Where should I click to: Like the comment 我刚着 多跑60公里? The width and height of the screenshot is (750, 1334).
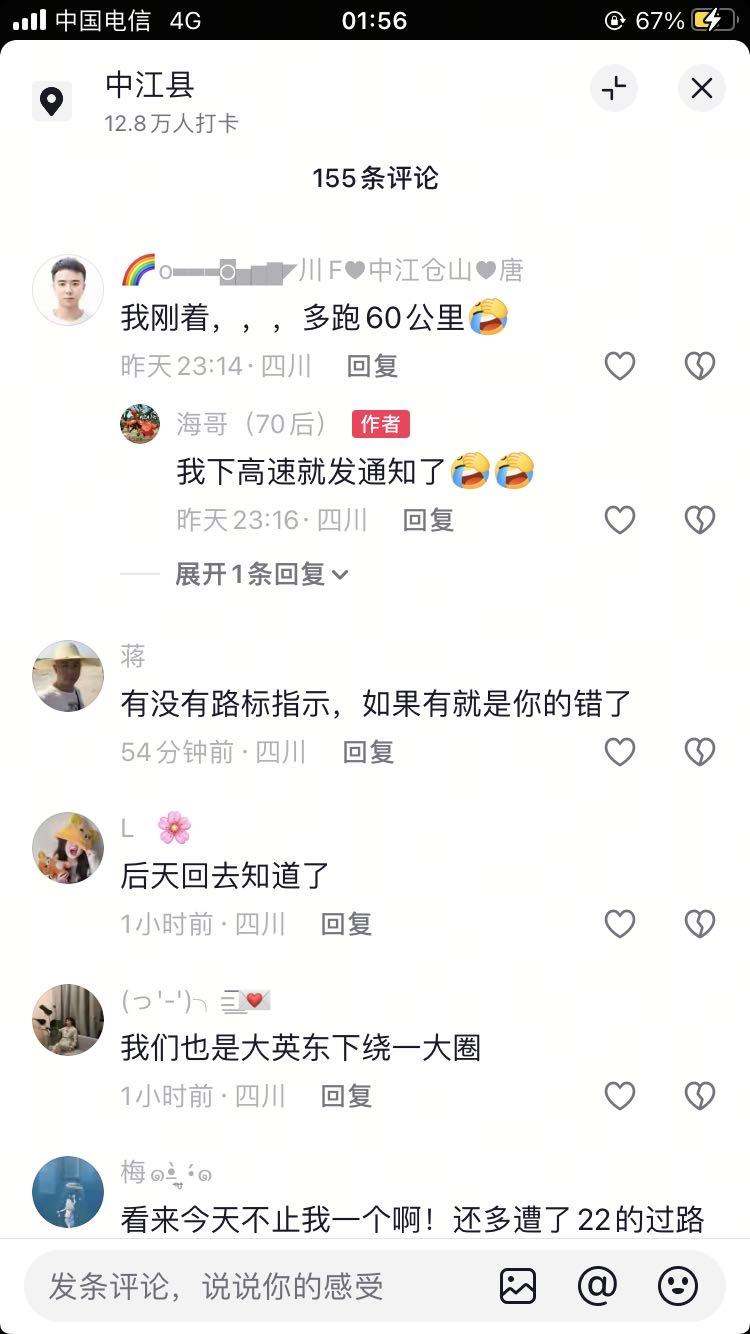[x=620, y=366]
